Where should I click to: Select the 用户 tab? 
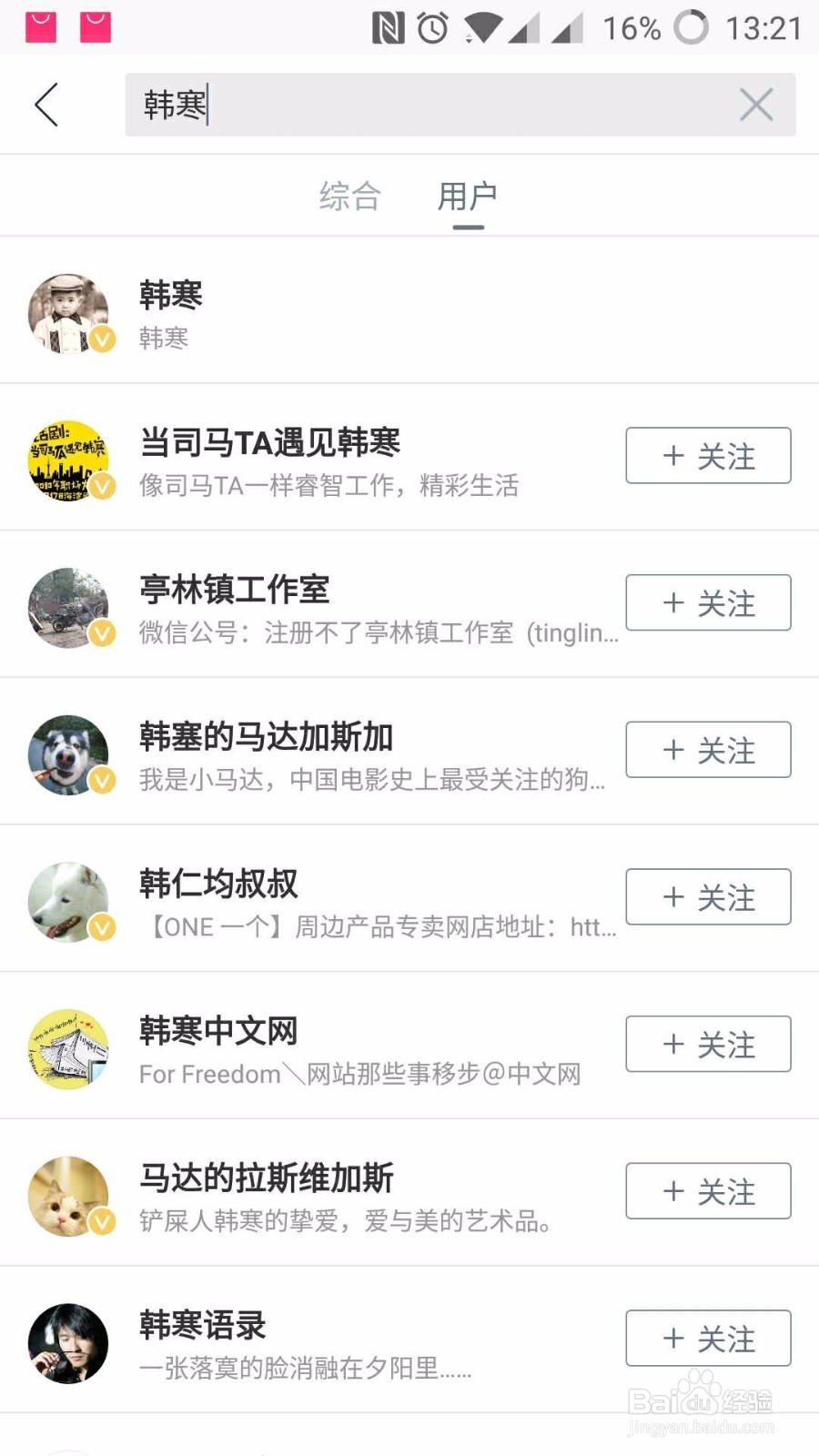467,197
